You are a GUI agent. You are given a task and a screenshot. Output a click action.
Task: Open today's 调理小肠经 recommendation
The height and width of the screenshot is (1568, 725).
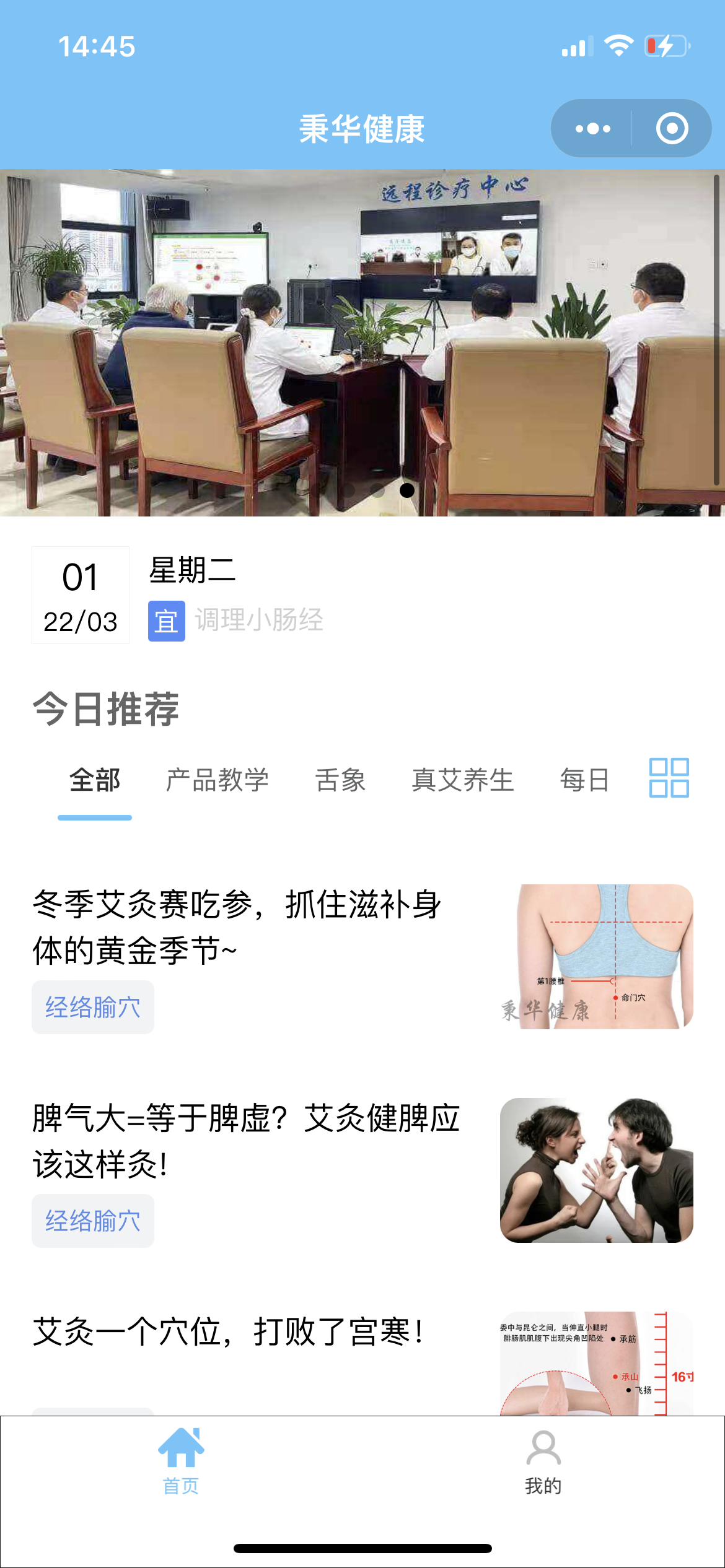[259, 621]
